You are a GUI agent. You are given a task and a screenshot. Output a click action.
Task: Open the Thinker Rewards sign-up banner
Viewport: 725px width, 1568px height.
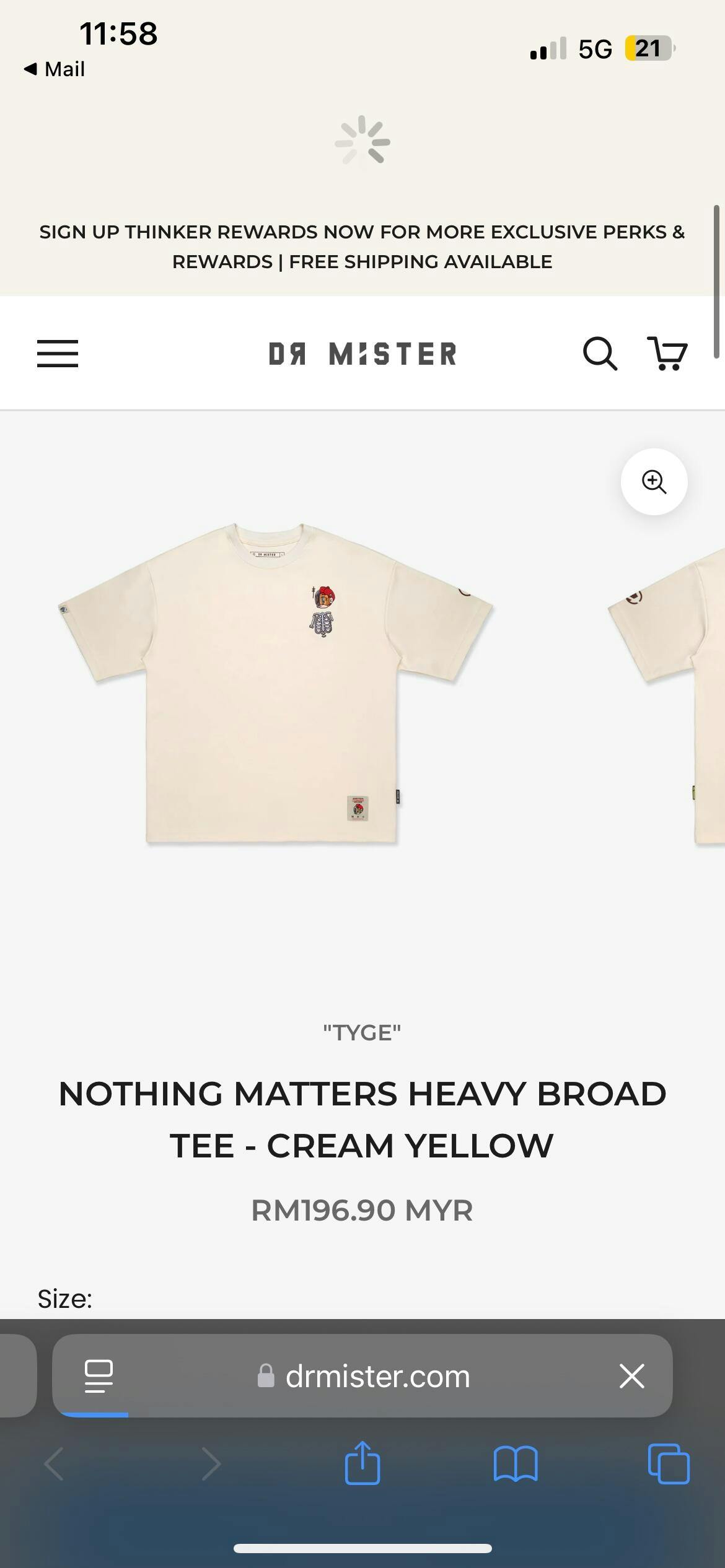(362, 246)
